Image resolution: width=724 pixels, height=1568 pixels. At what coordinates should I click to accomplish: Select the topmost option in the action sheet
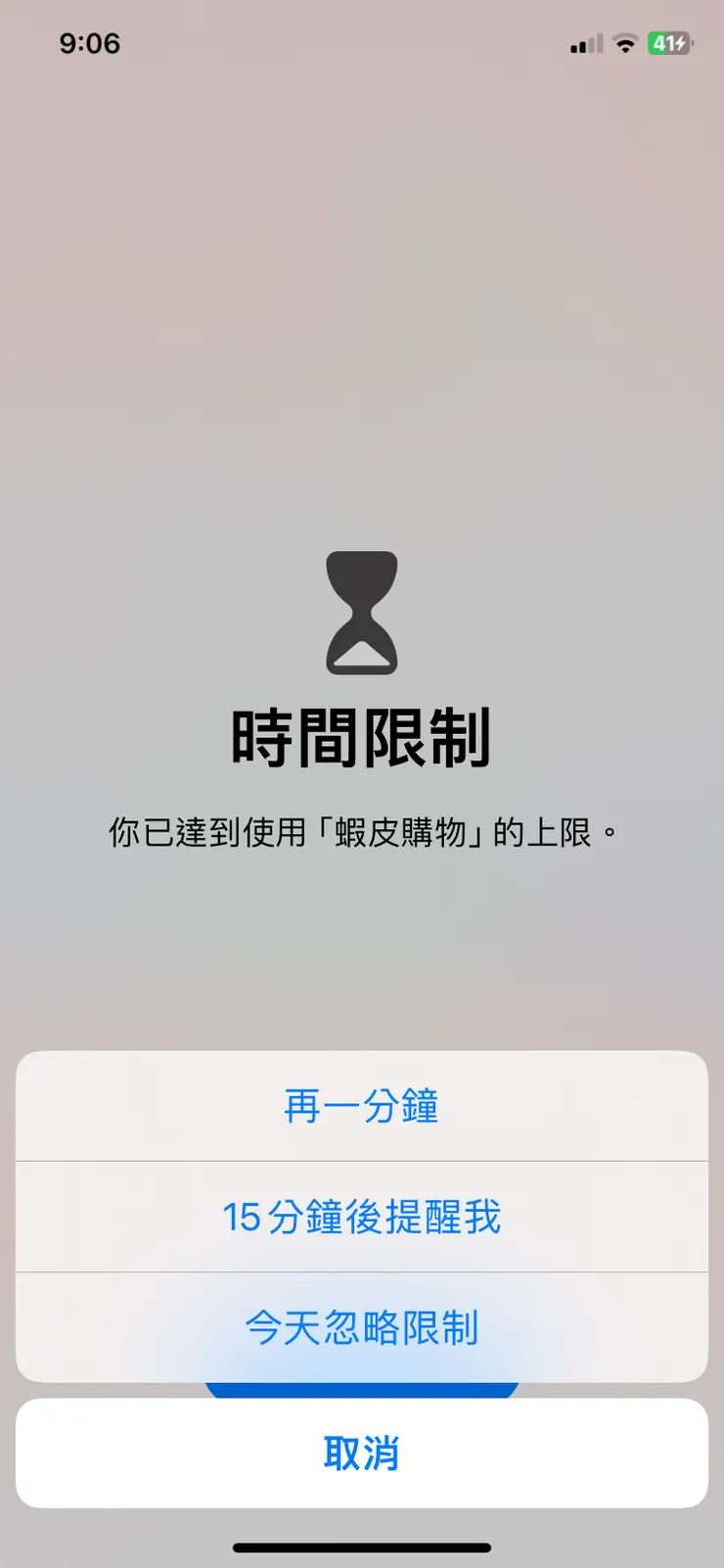pos(362,1105)
